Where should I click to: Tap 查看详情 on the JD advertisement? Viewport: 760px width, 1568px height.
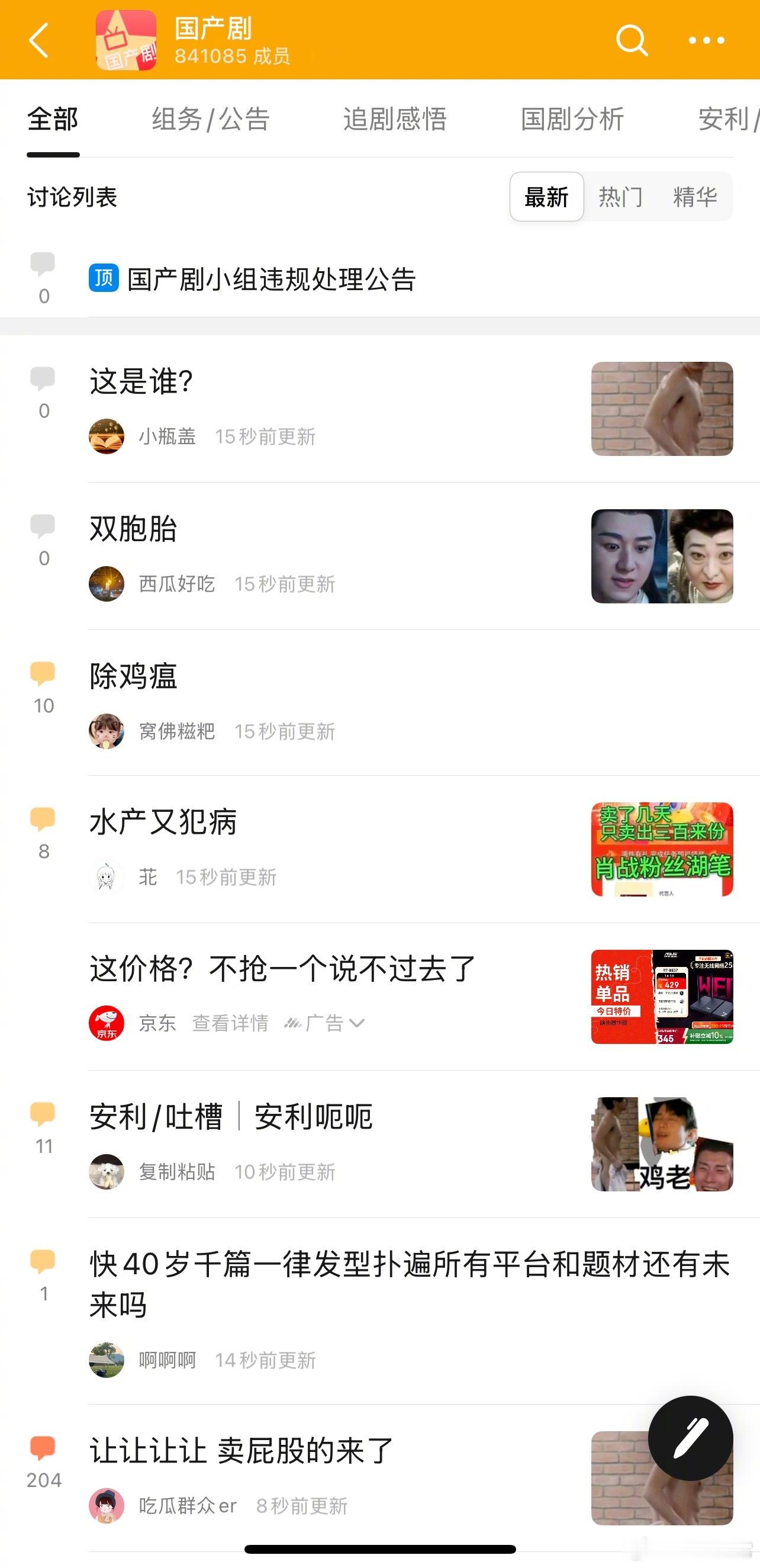(x=230, y=1023)
